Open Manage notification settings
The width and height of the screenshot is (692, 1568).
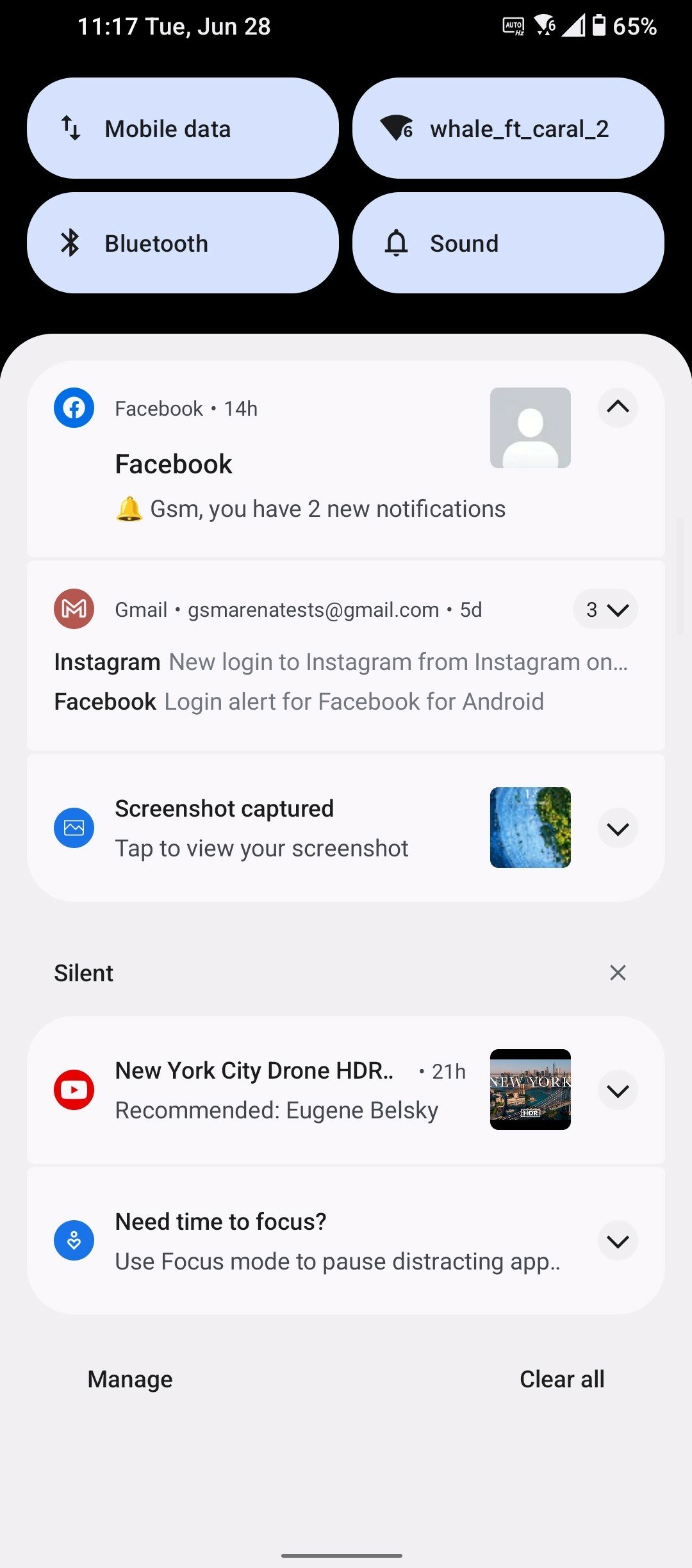pyautogui.click(x=130, y=1379)
